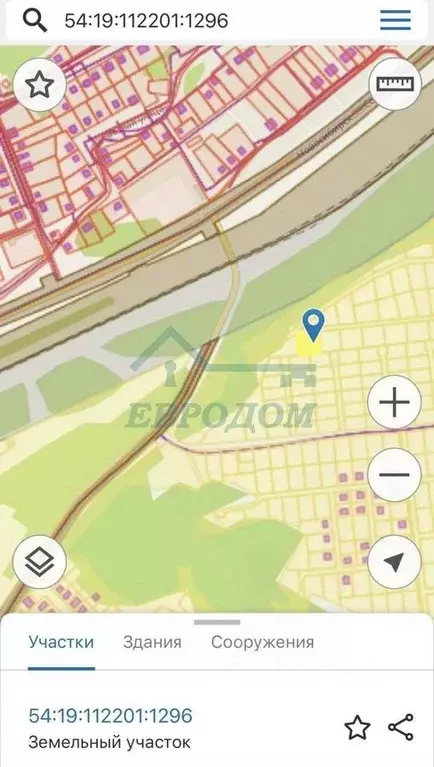Zoom out the map with minus button
Viewport: 434px width, 767px height.
pyautogui.click(x=394, y=474)
